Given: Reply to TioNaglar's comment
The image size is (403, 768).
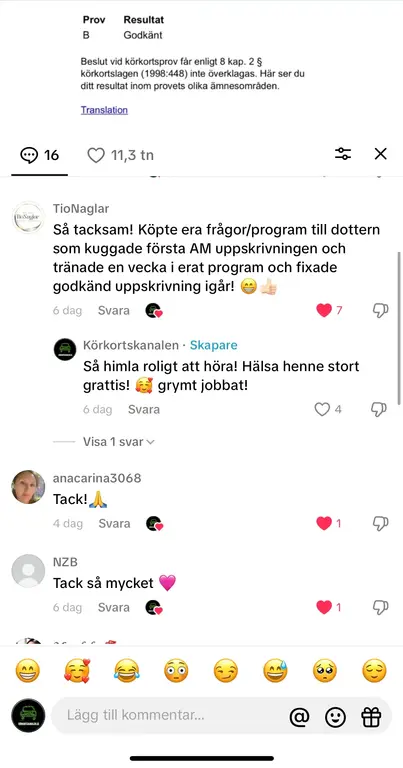Looking at the screenshot, I should pyautogui.click(x=114, y=311).
